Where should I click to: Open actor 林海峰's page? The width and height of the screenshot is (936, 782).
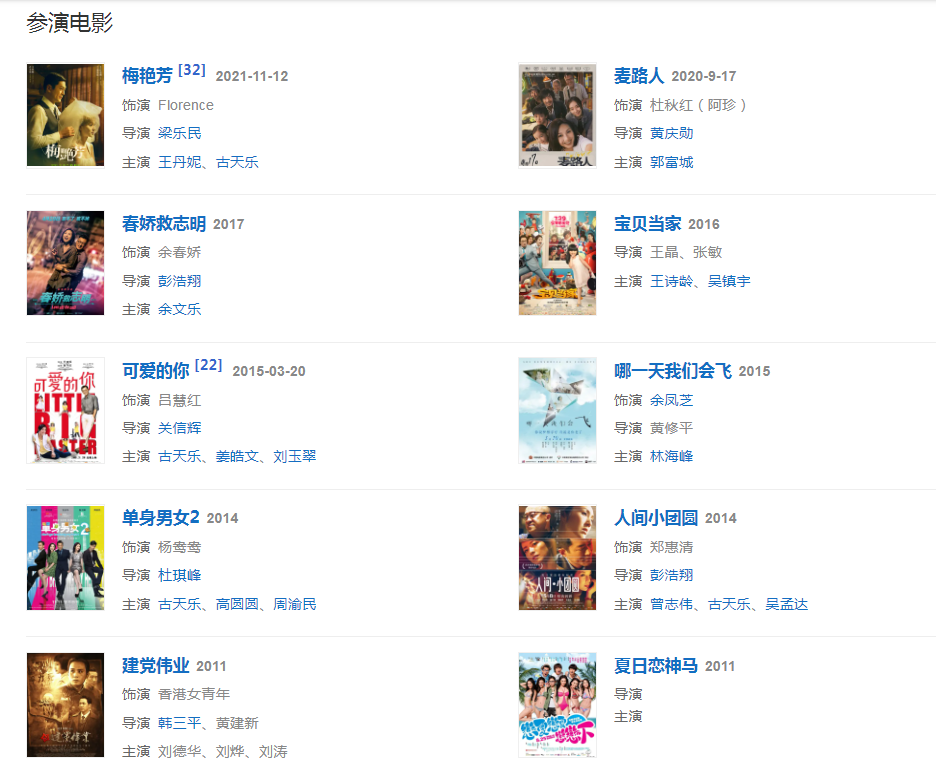[x=671, y=456]
